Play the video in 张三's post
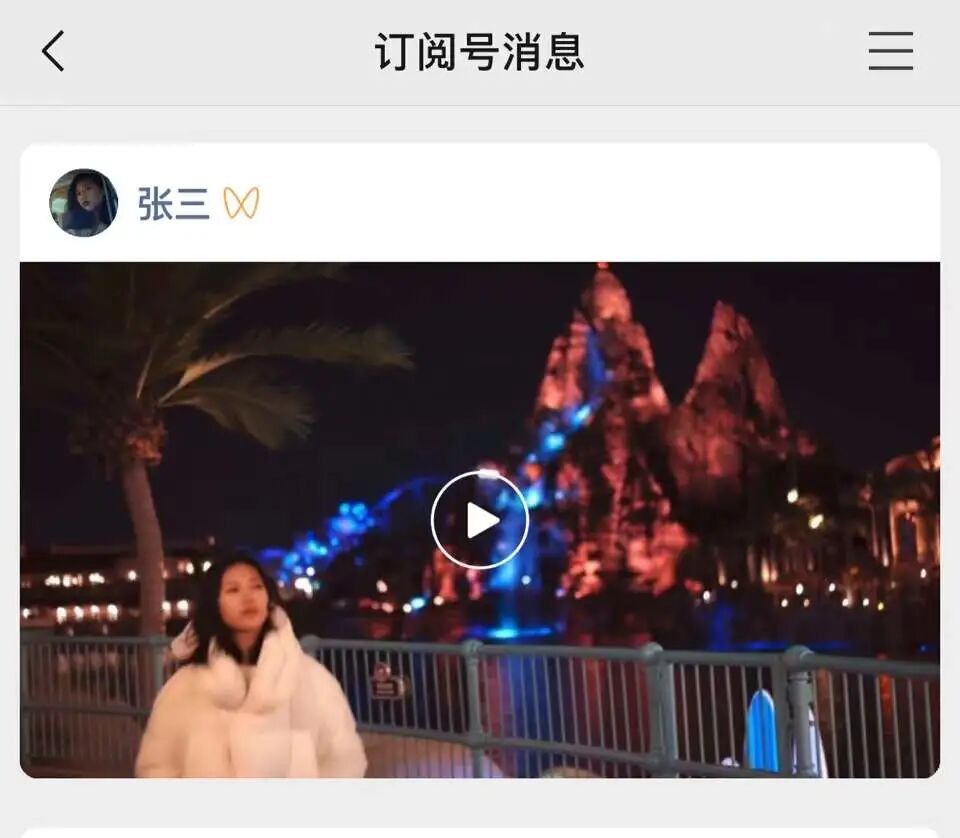 tap(480, 520)
